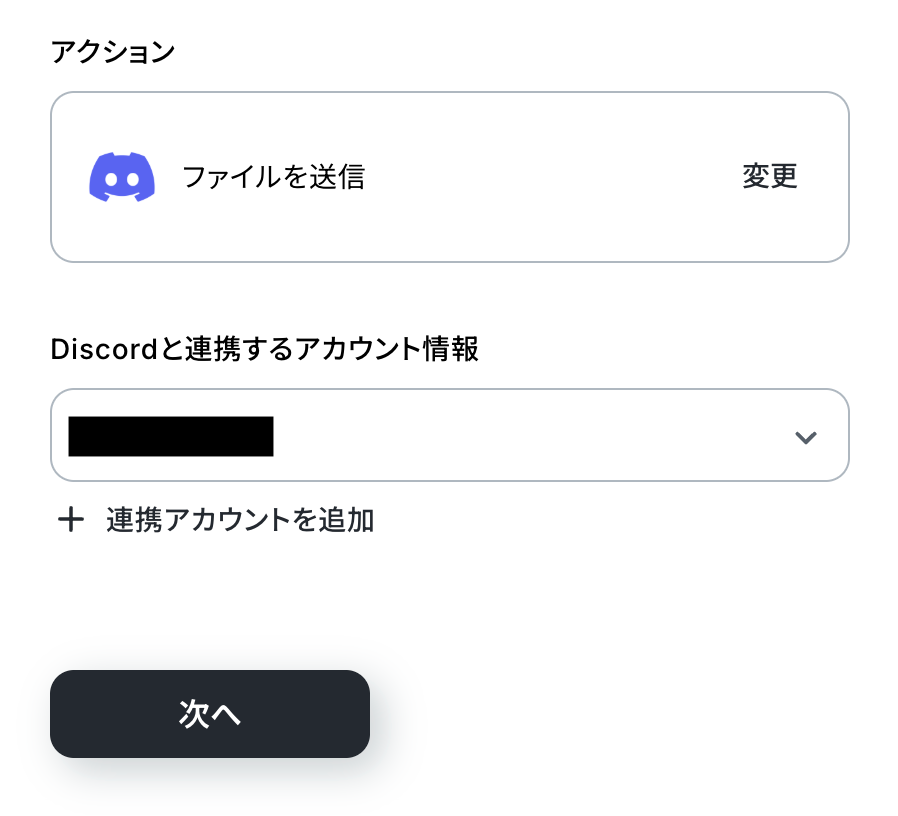
Task: Proceed with the 次へ button
Action: click(210, 713)
